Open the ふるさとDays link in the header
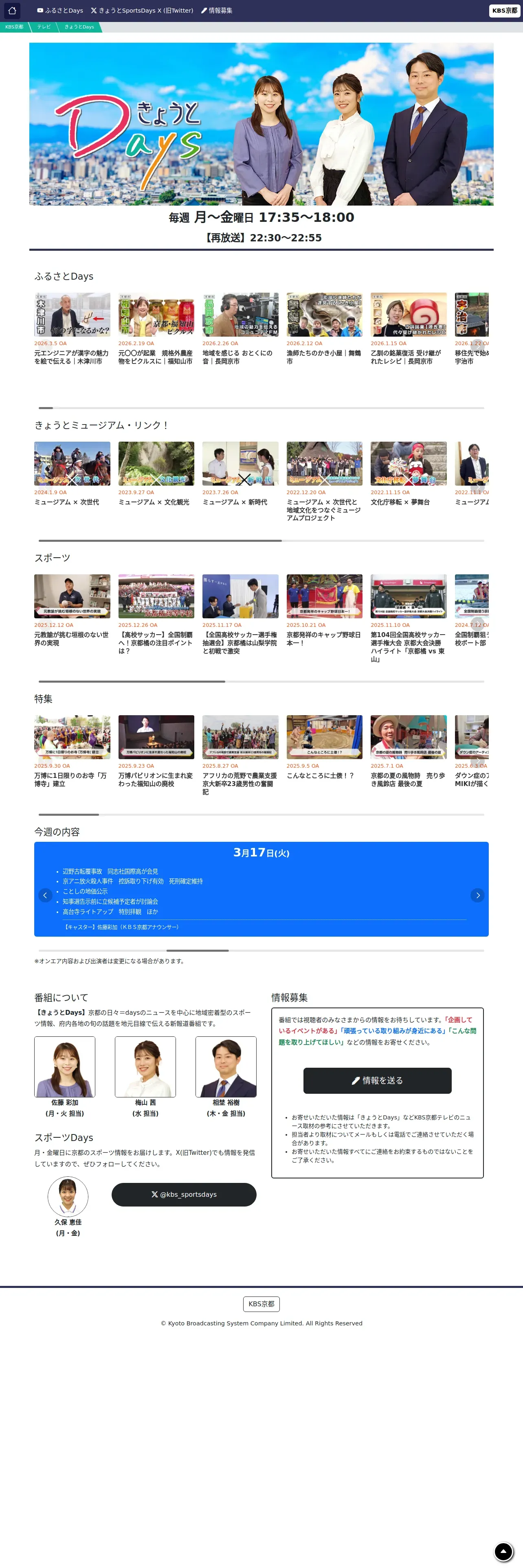Viewport: 523px width, 1568px height. point(59,10)
